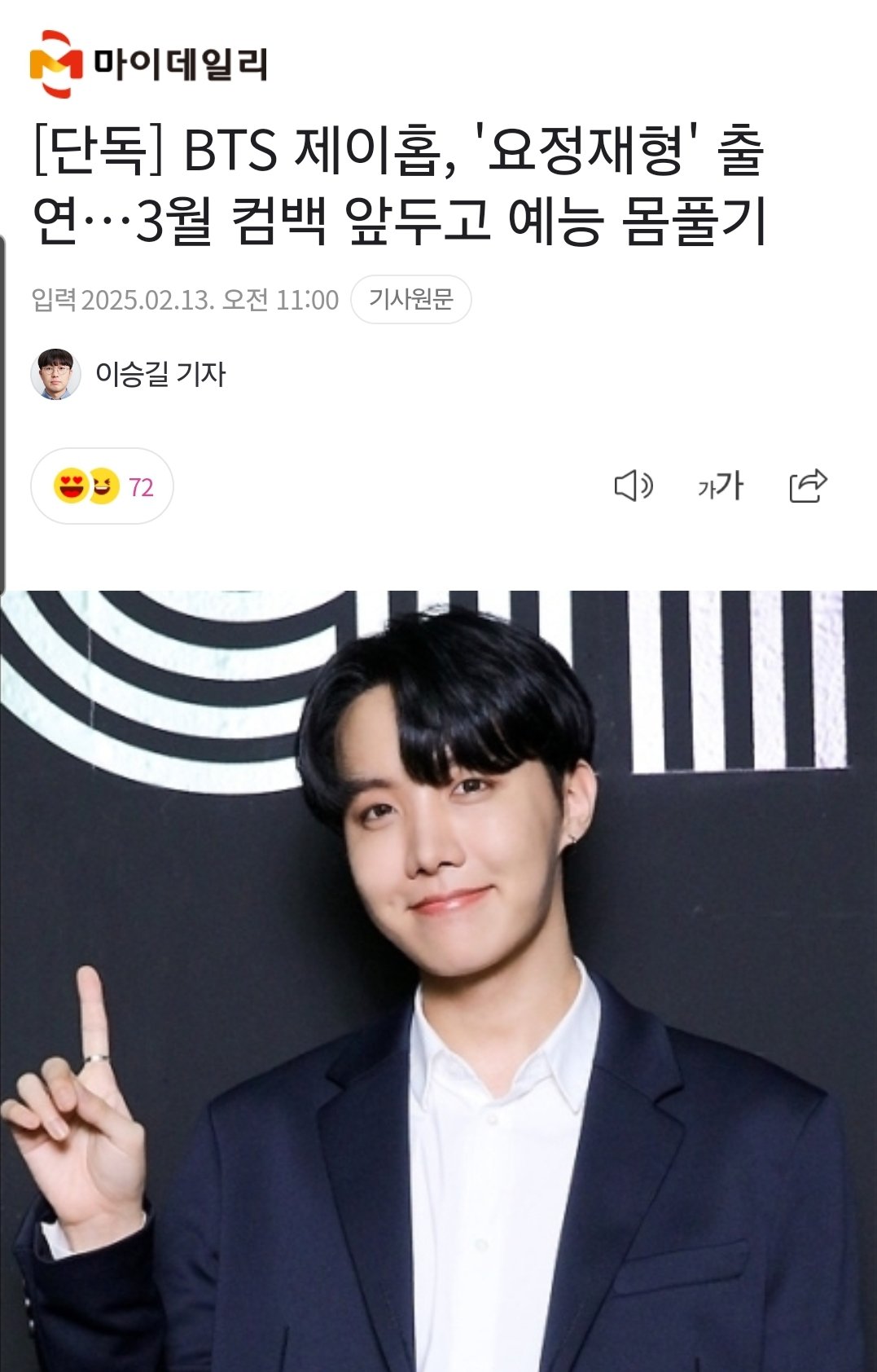Image resolution: width=877 pixels, height=1372 pixels.
Task: Listen to the article with the speaker icon
Action: tap(633, 486)
